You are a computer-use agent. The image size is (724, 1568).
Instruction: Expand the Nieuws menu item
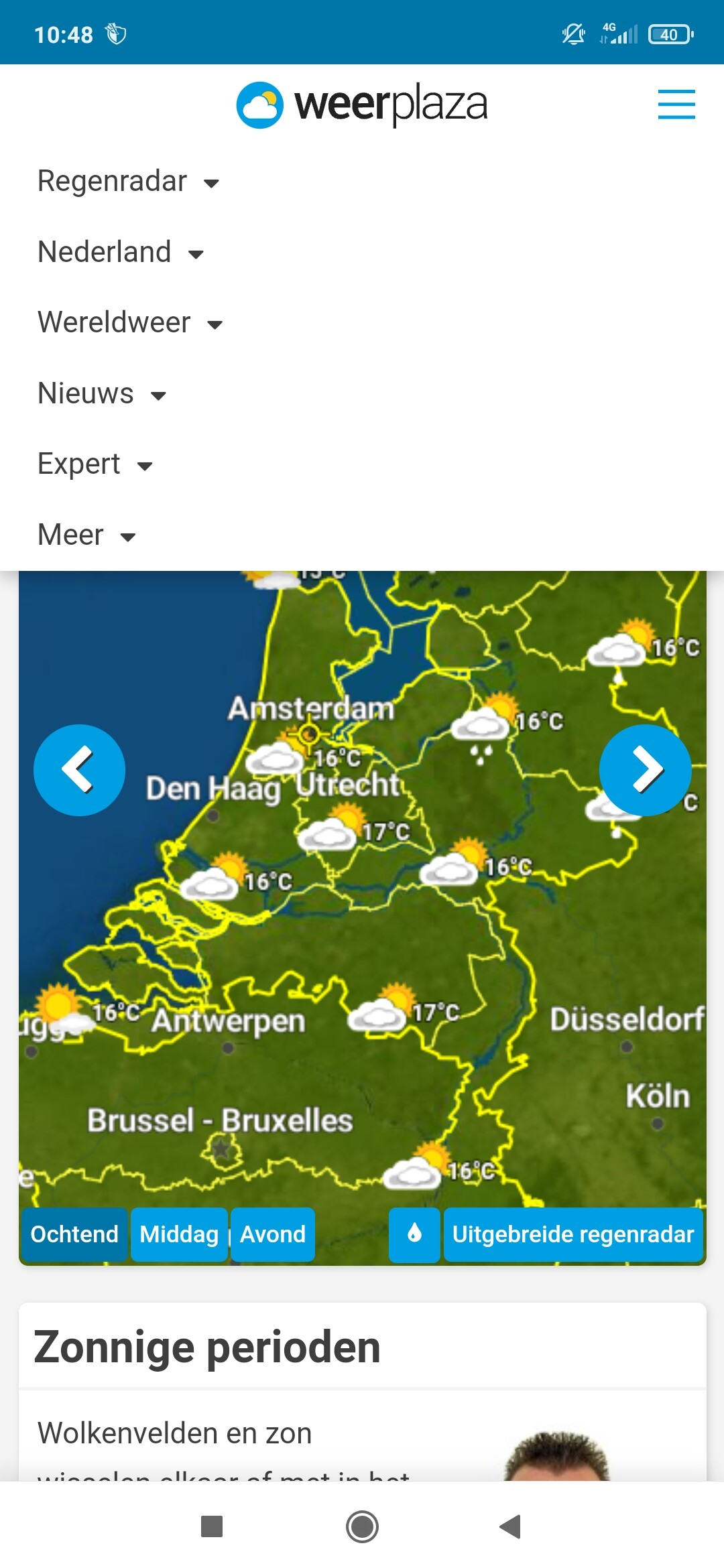tap(102, 394)
